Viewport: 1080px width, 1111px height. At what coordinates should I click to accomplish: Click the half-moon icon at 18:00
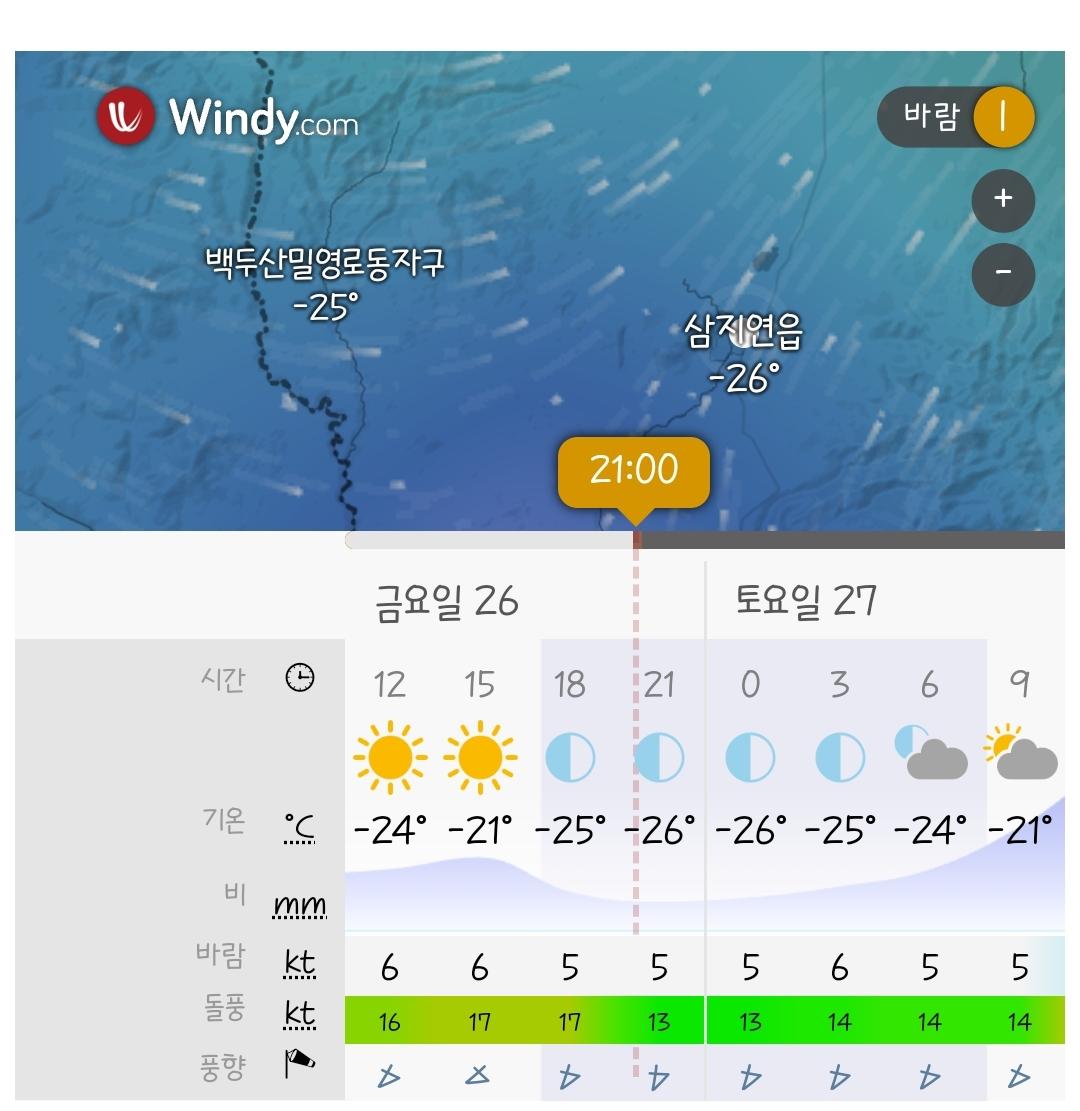(570, 757)
